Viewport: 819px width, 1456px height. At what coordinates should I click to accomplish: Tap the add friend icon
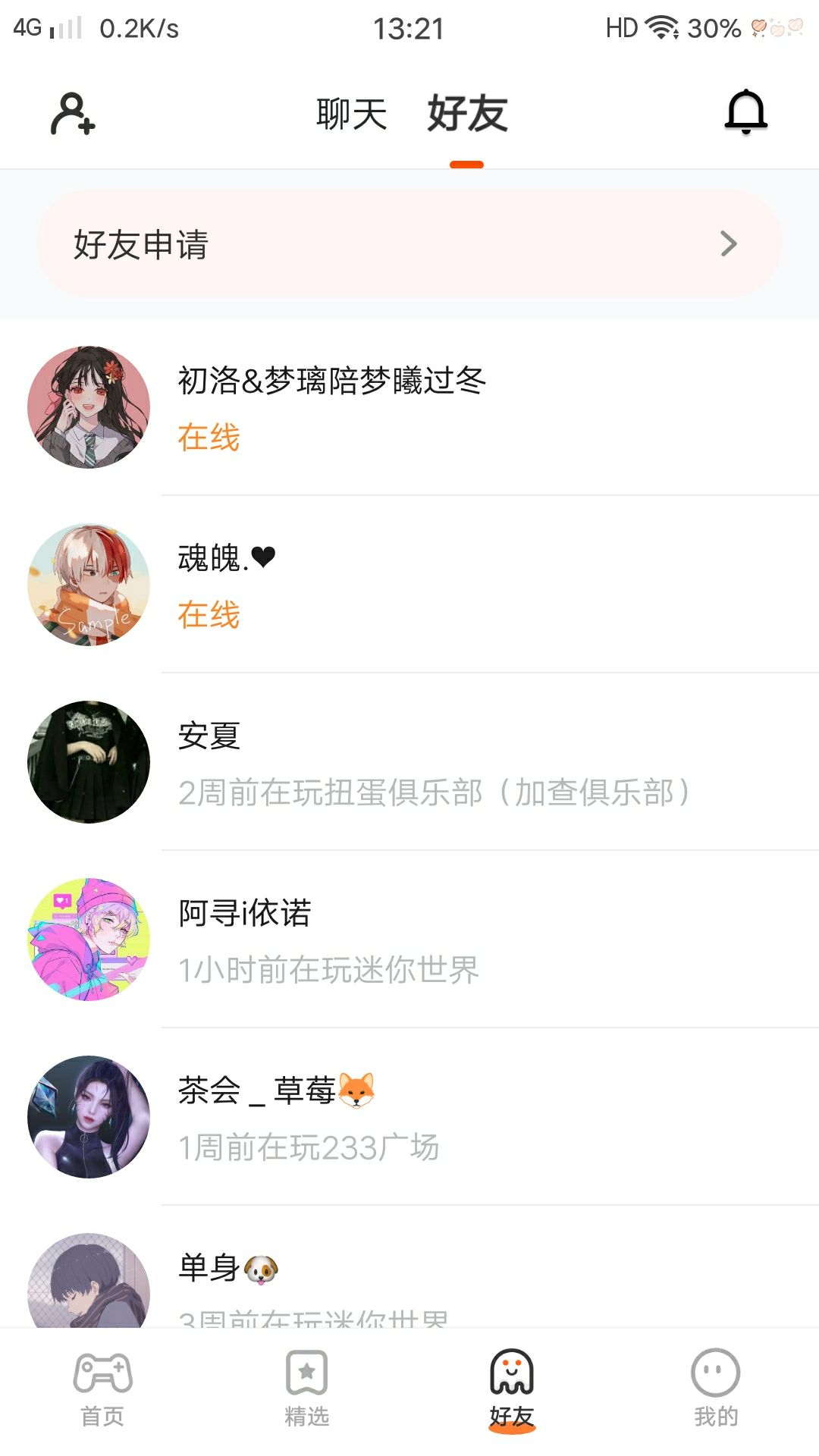[73, 114]
